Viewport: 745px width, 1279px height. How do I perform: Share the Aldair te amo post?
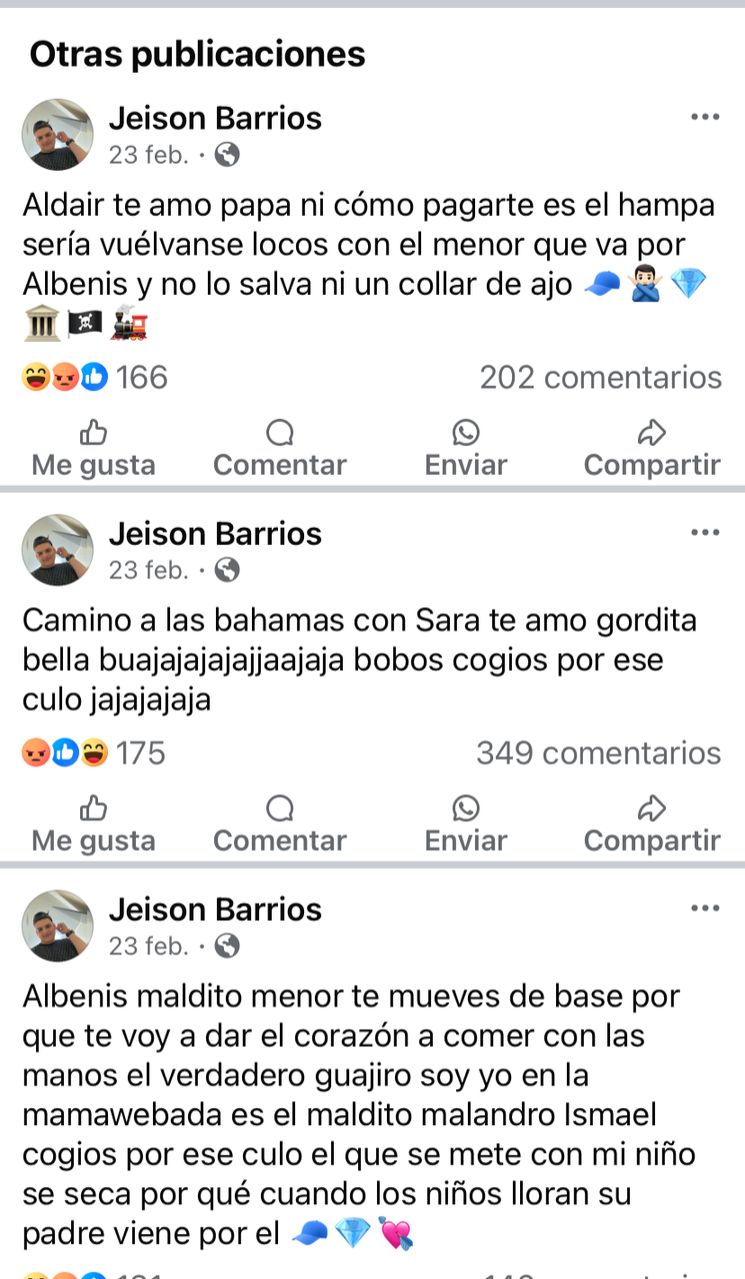tap(651, 448)
